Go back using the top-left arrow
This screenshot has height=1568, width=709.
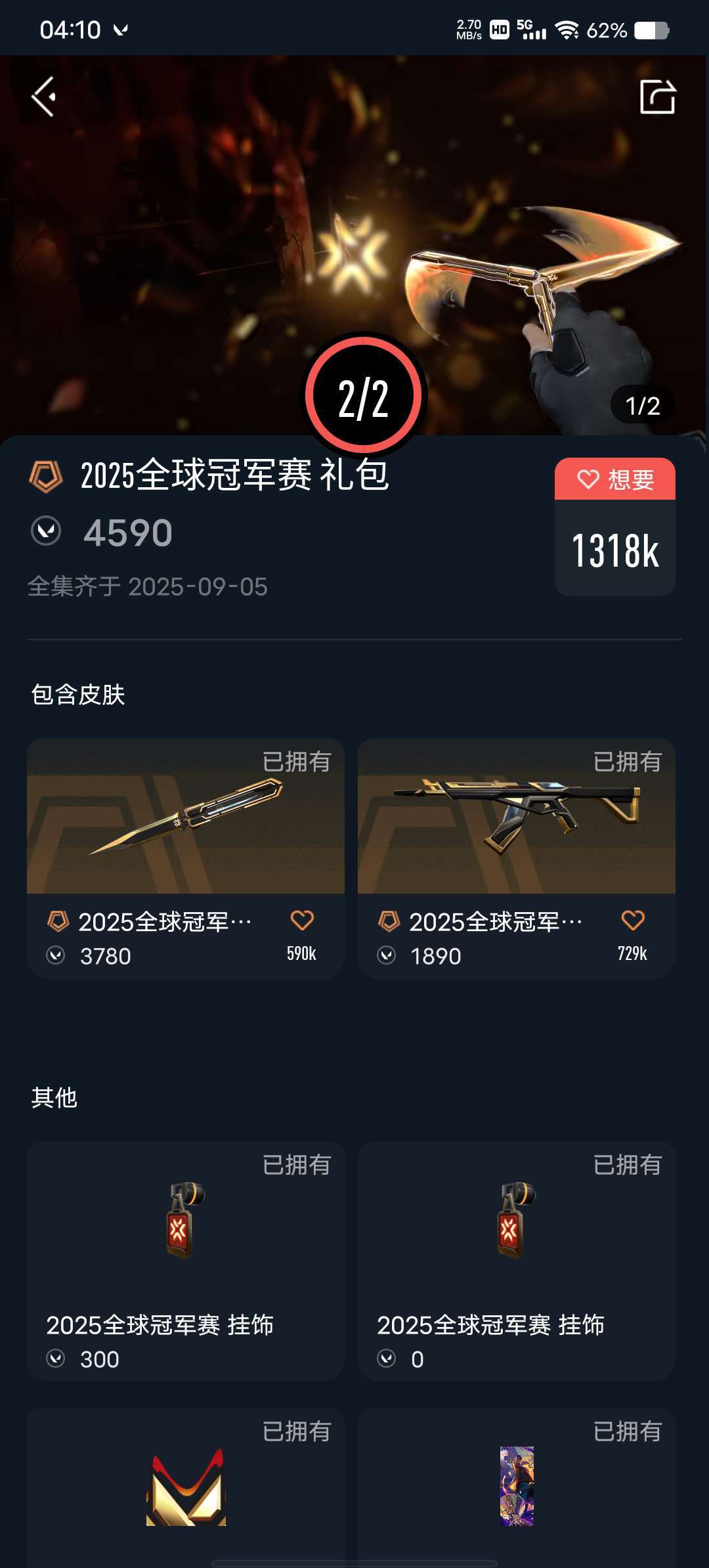click(44, 97)
